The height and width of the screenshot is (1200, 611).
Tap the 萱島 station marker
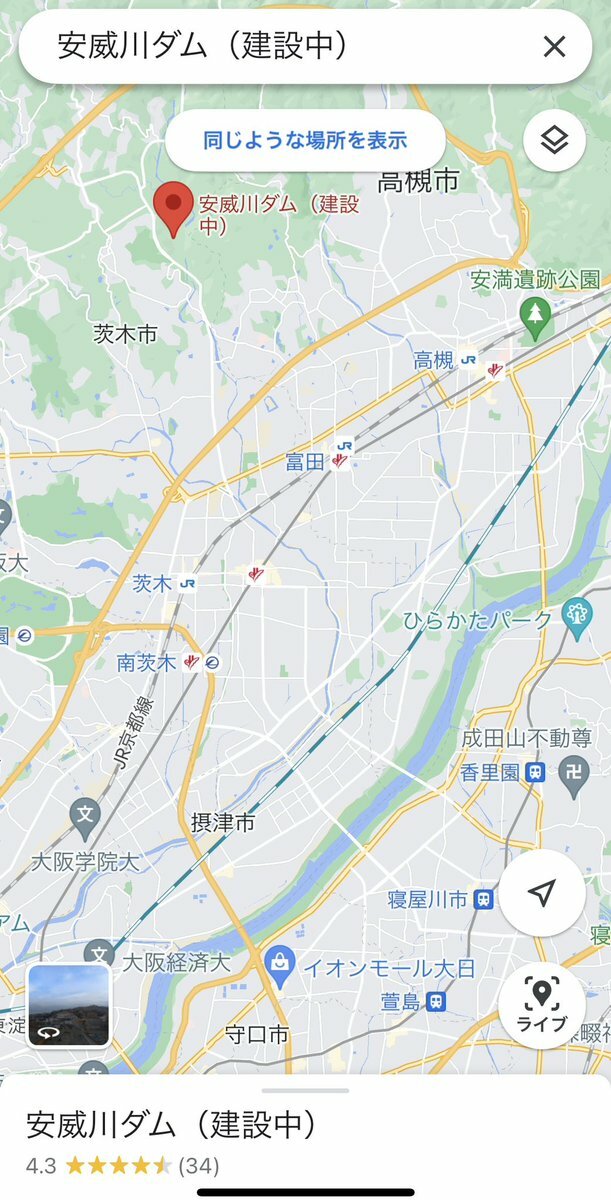[x=436, y=1001]
